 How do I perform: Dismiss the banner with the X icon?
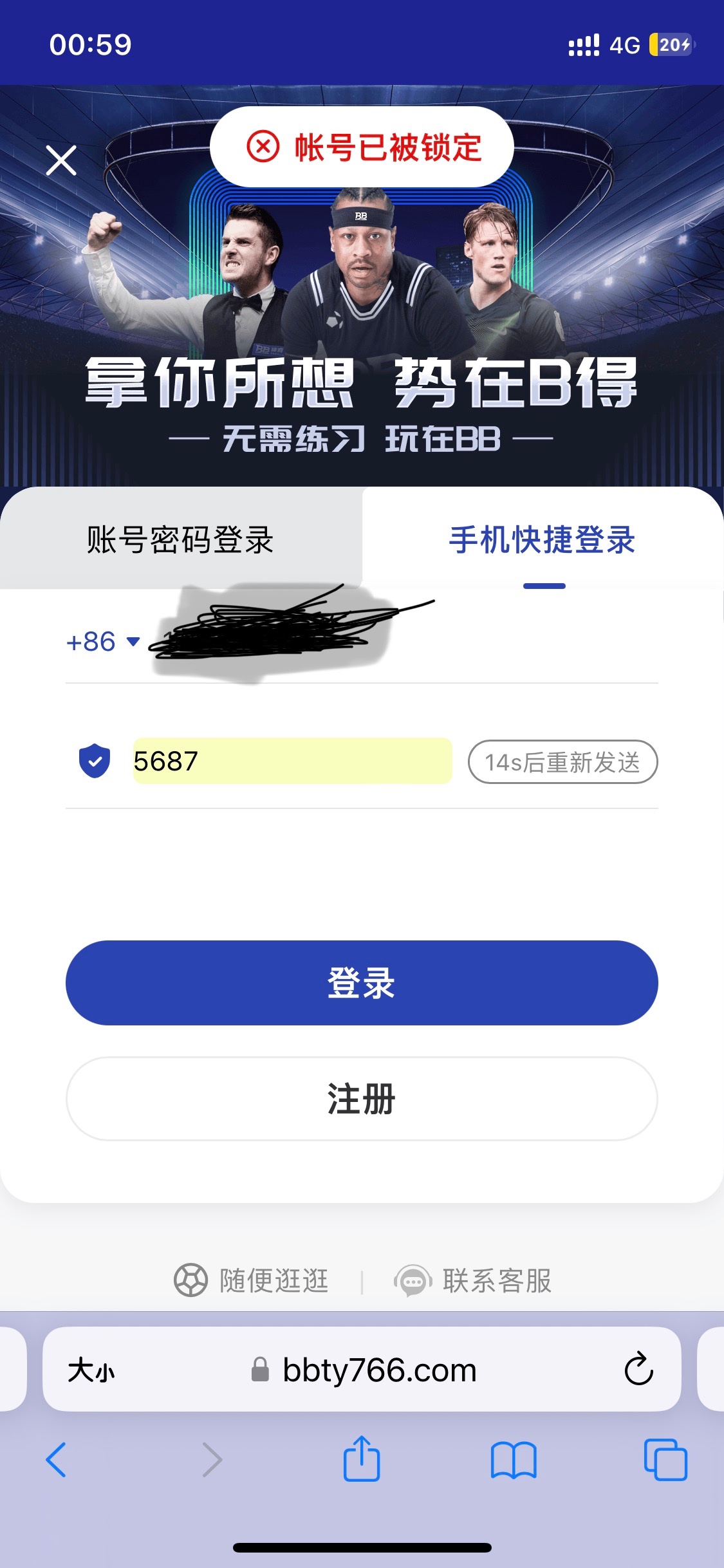point(60,160)
